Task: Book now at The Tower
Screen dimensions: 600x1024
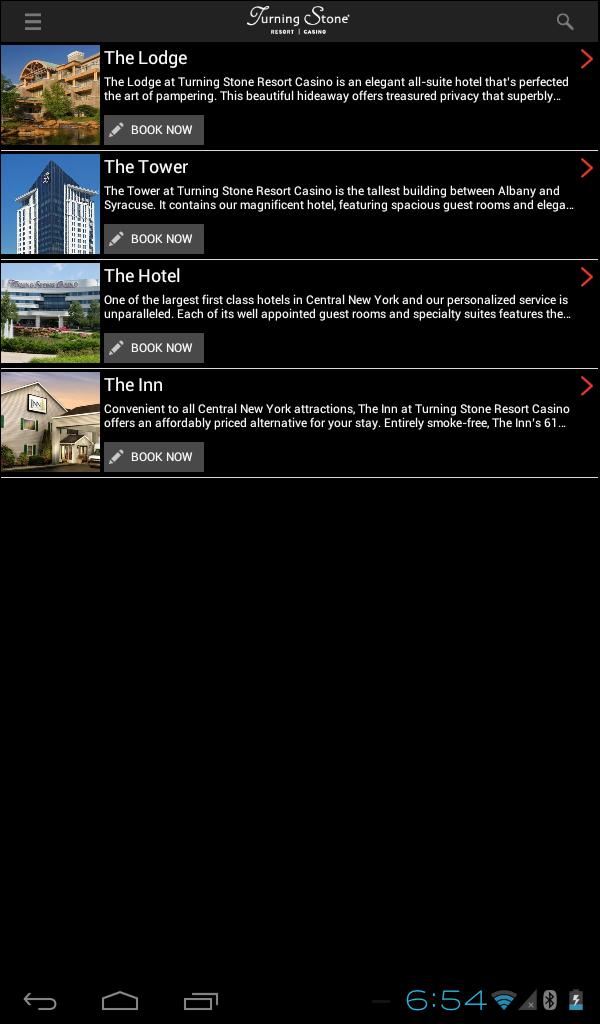Action: pos(154,239)
